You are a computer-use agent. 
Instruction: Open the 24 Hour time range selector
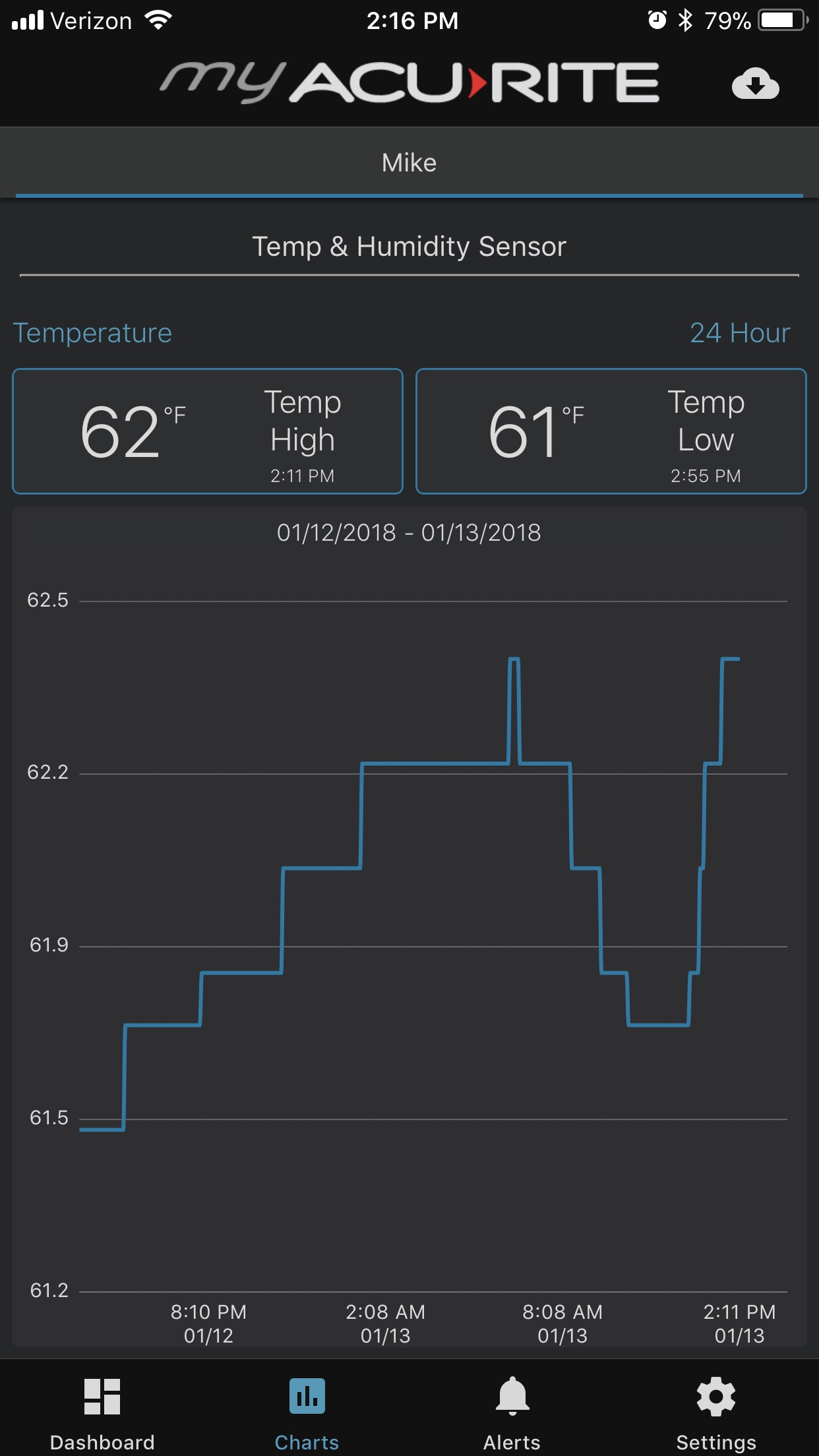pyautogui.click(x=740, y=333)
